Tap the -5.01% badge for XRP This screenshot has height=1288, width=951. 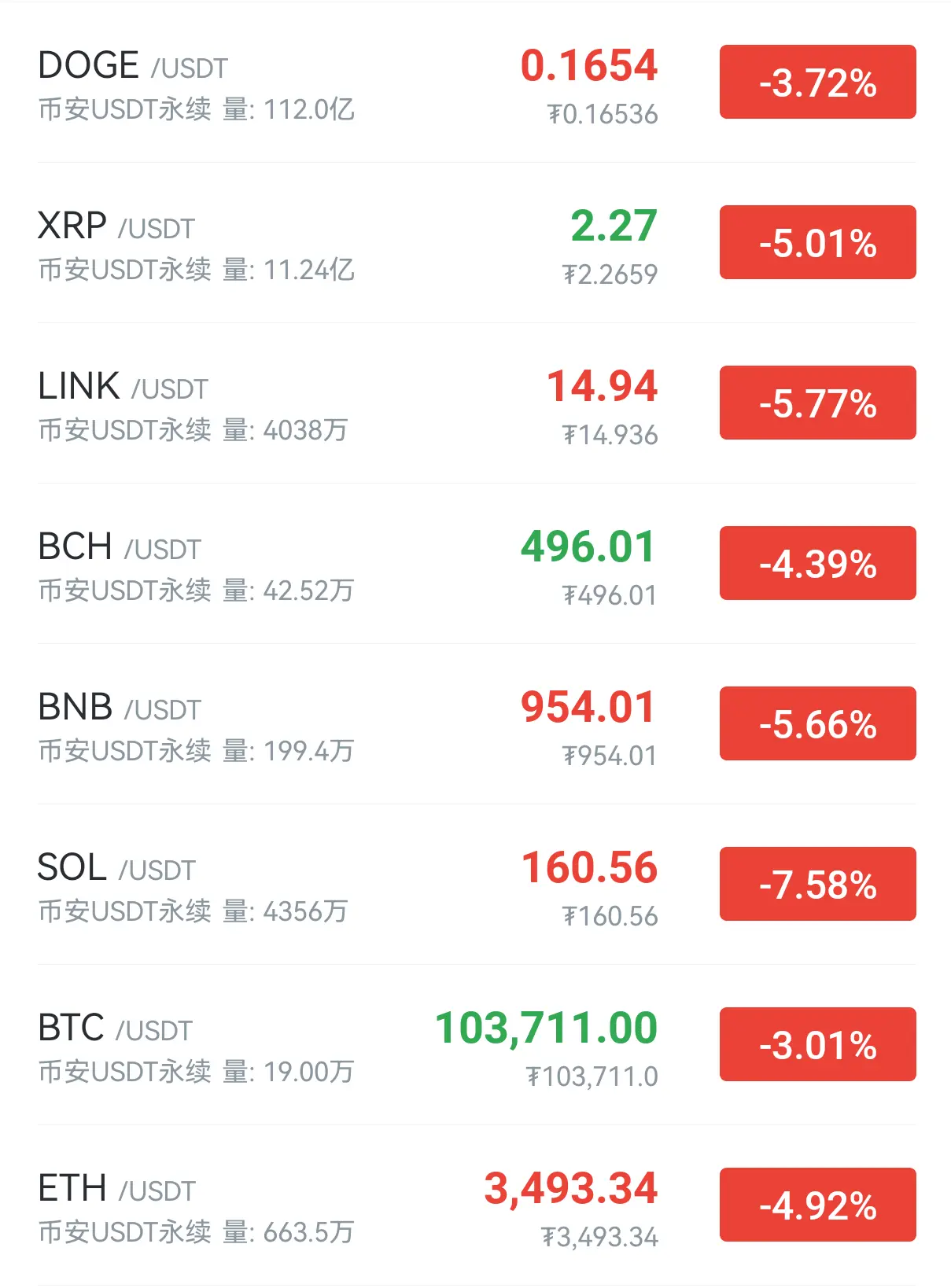coord(817,243)
